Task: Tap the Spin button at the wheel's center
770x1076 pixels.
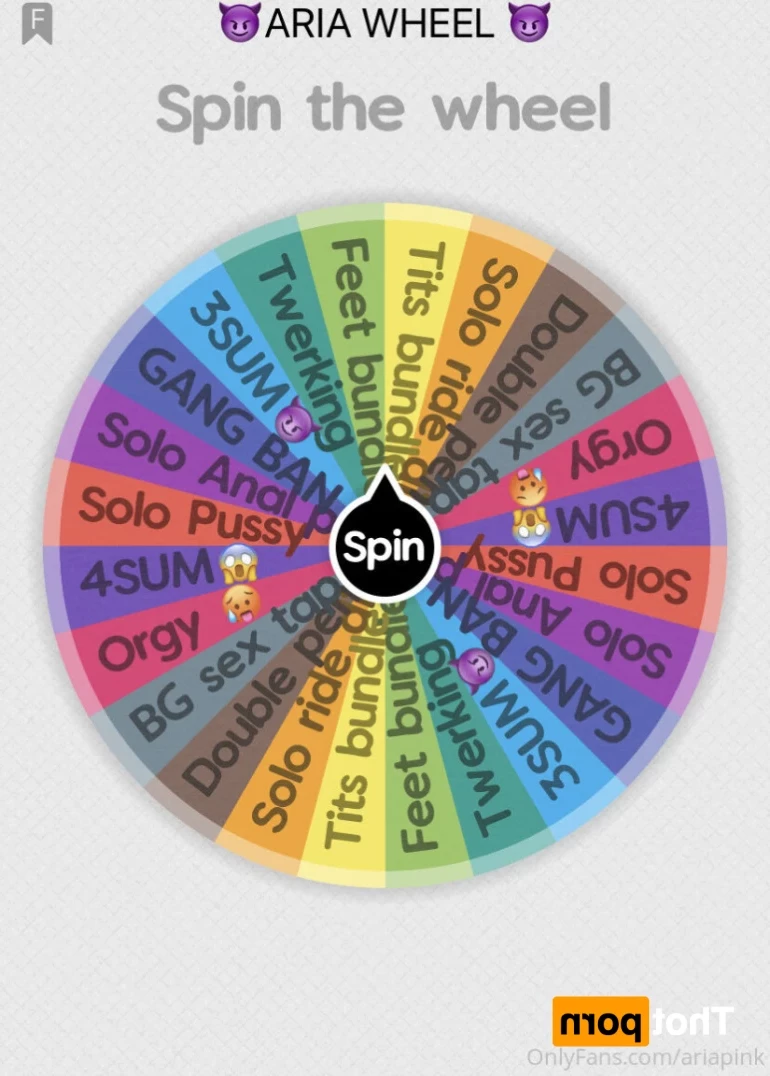Action: click(384, 547)
